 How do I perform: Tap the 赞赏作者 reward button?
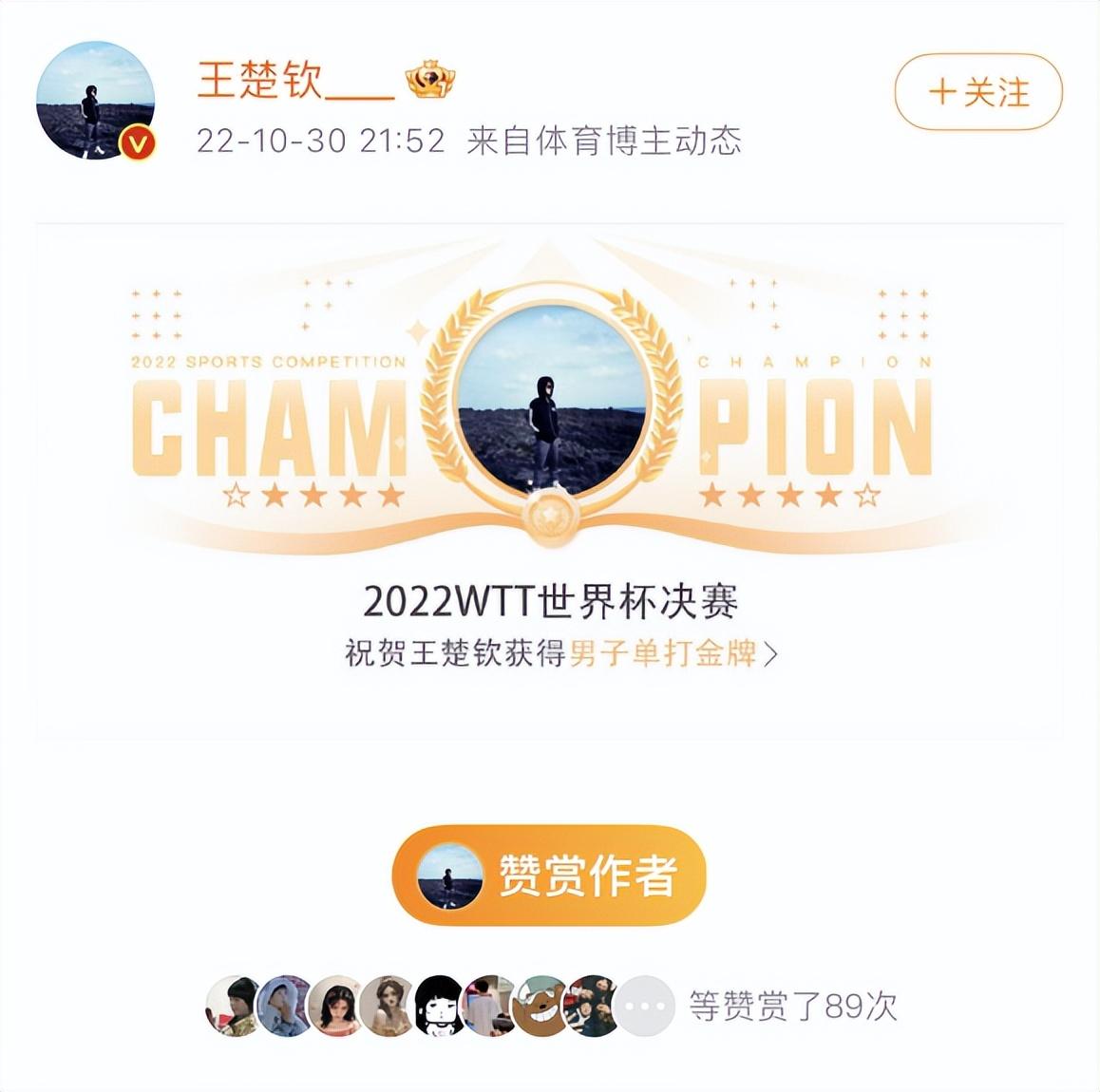pyautogui.click(x=549, y=875)
